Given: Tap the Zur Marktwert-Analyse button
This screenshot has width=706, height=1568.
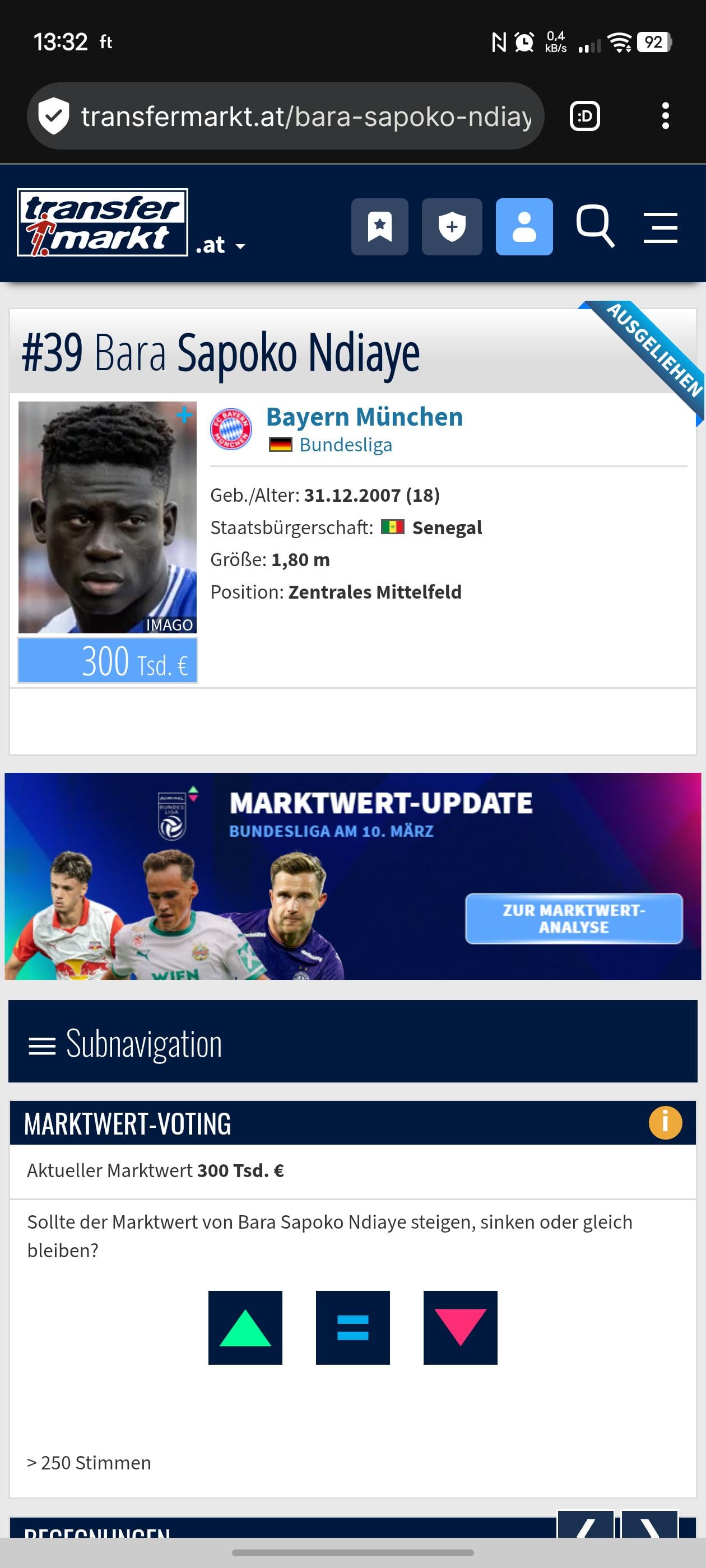Looking at the screenshot, I should [573, 918].
